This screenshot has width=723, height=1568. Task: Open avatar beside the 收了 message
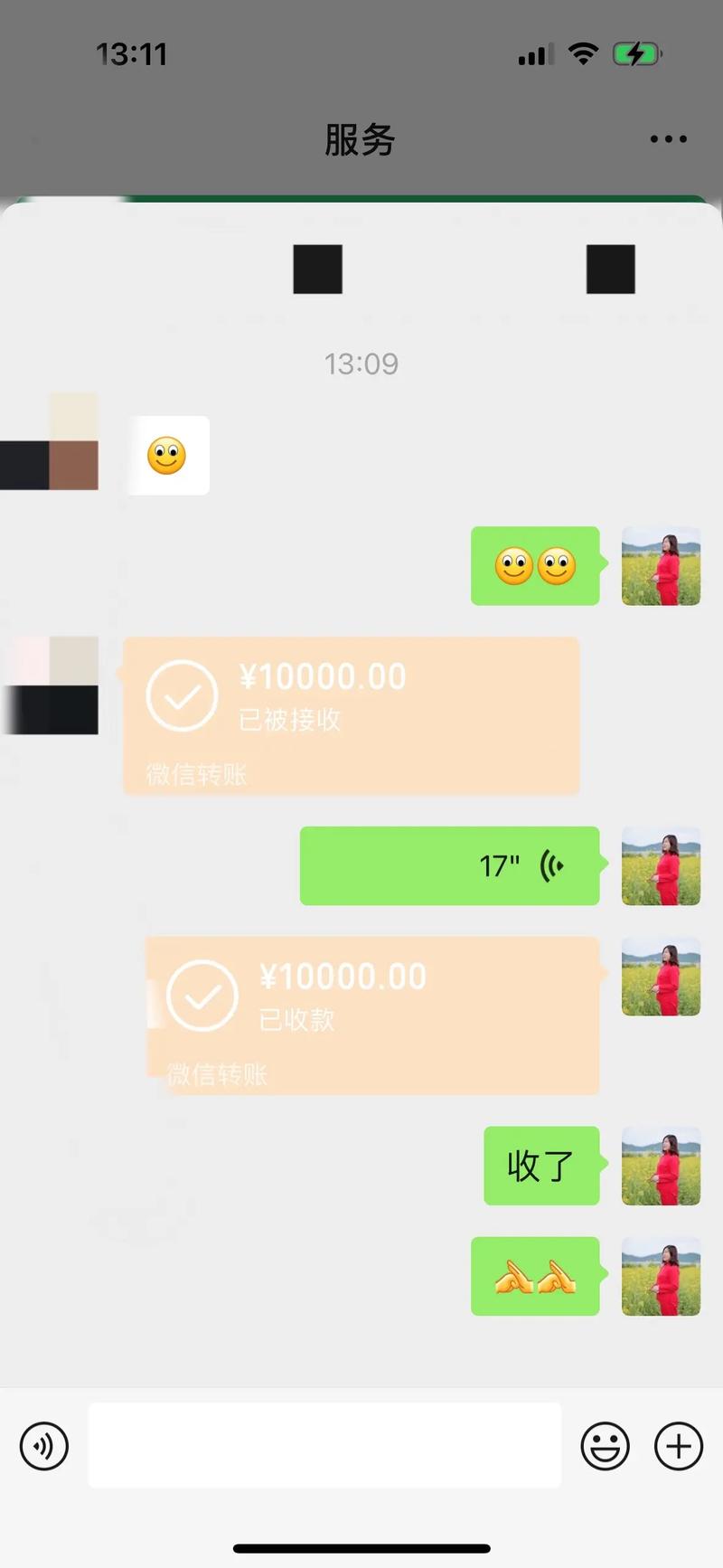tap(661, 1166)
